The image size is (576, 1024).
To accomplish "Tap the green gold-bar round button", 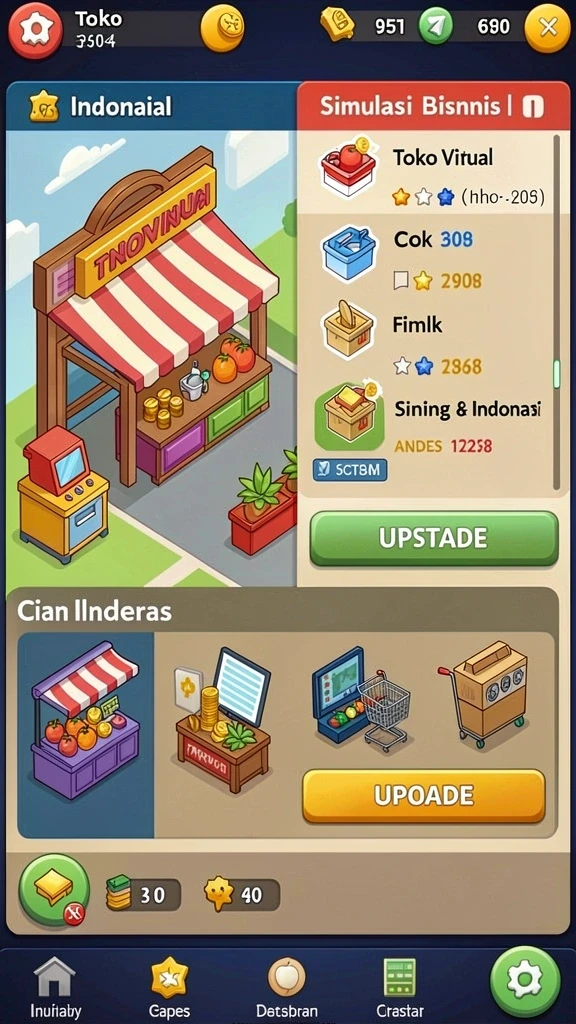I will click(54, 891).
